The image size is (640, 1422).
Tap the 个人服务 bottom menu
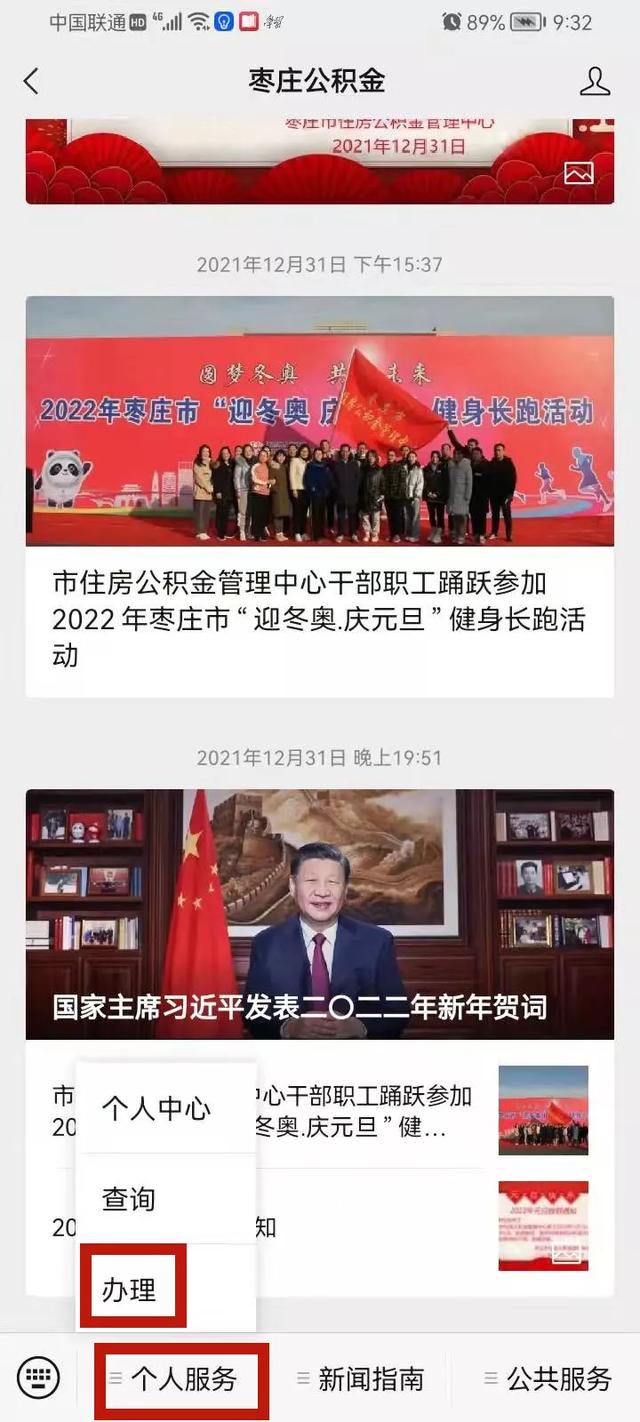pos(183,1380)
